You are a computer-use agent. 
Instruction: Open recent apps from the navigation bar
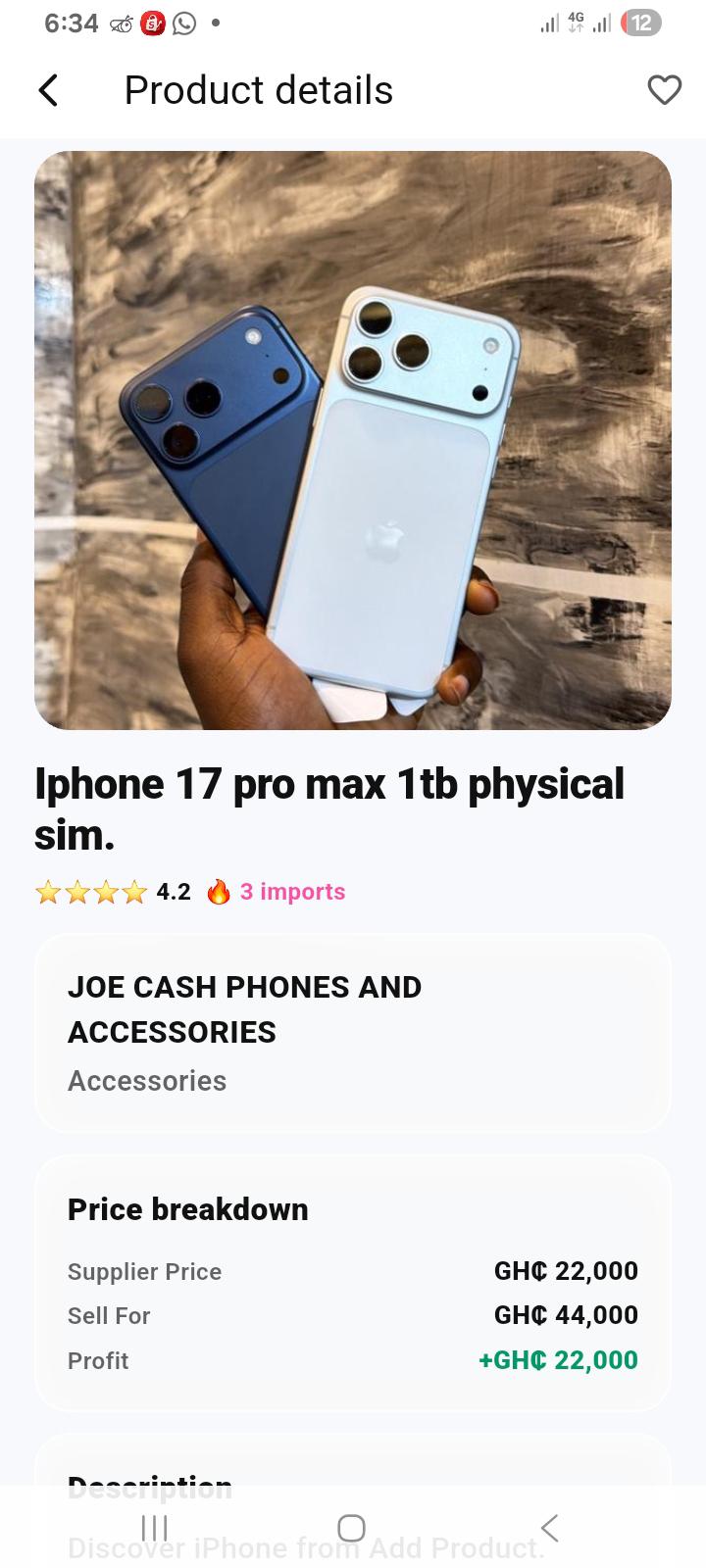point(155,1528)
